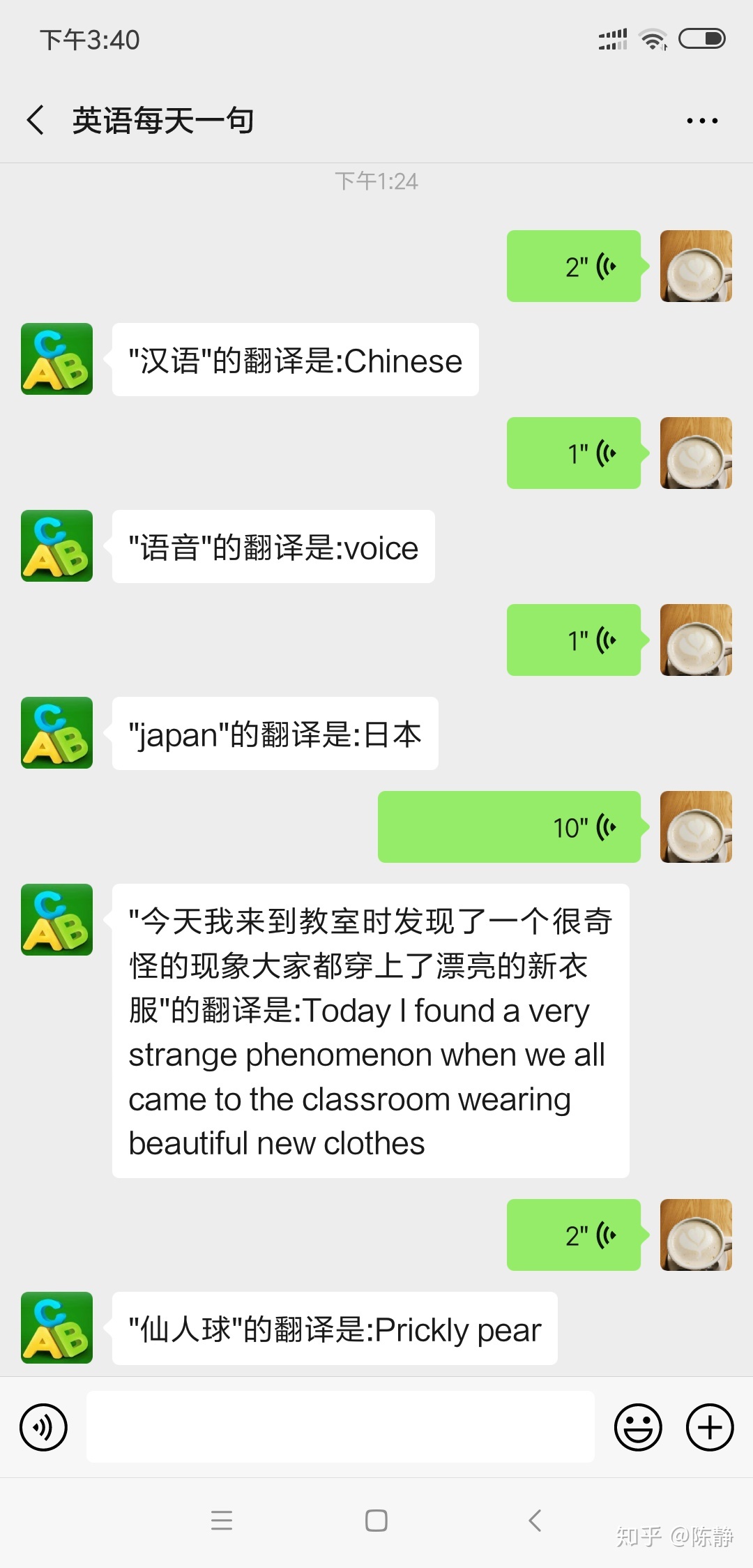Tap the system home button
This screenshot has width=753, height=1568.
pyautogui.click(x=376, y=1521)
